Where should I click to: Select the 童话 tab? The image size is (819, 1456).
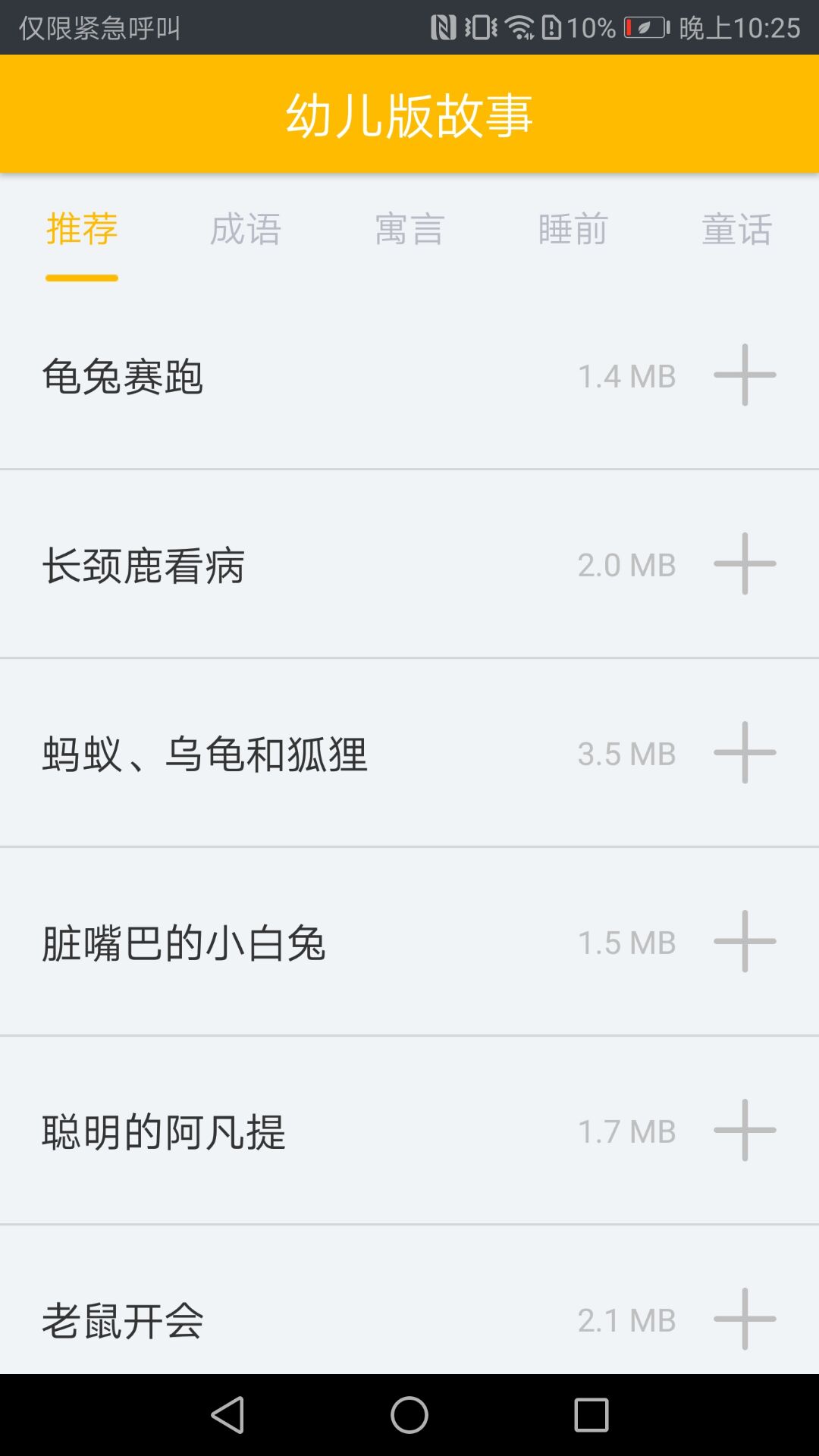736,229
